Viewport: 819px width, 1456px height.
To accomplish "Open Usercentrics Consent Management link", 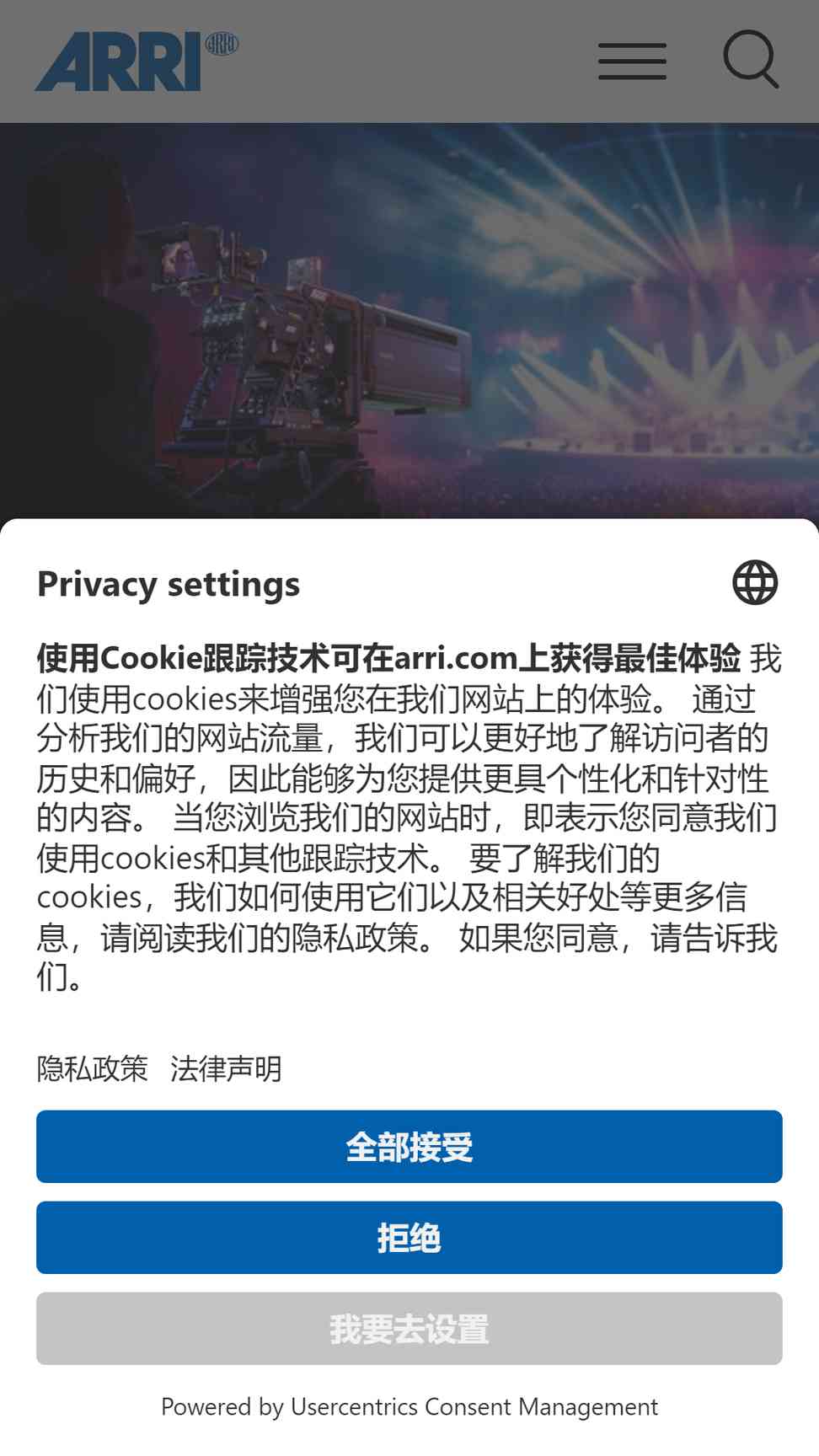I will coord(474,1407).
